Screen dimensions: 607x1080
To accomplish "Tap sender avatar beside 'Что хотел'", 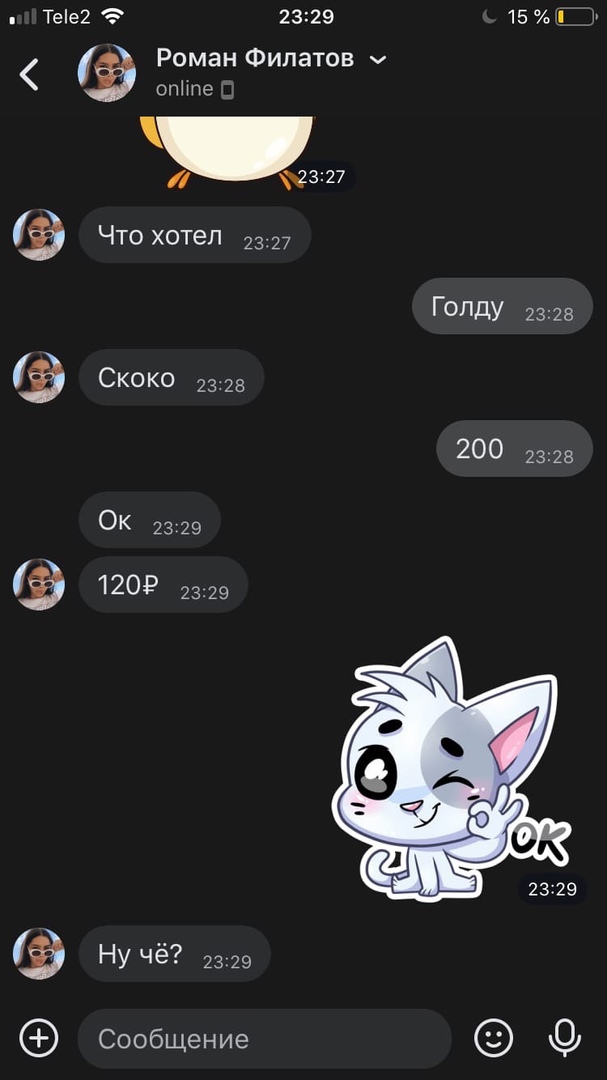I will click(39, 235).
